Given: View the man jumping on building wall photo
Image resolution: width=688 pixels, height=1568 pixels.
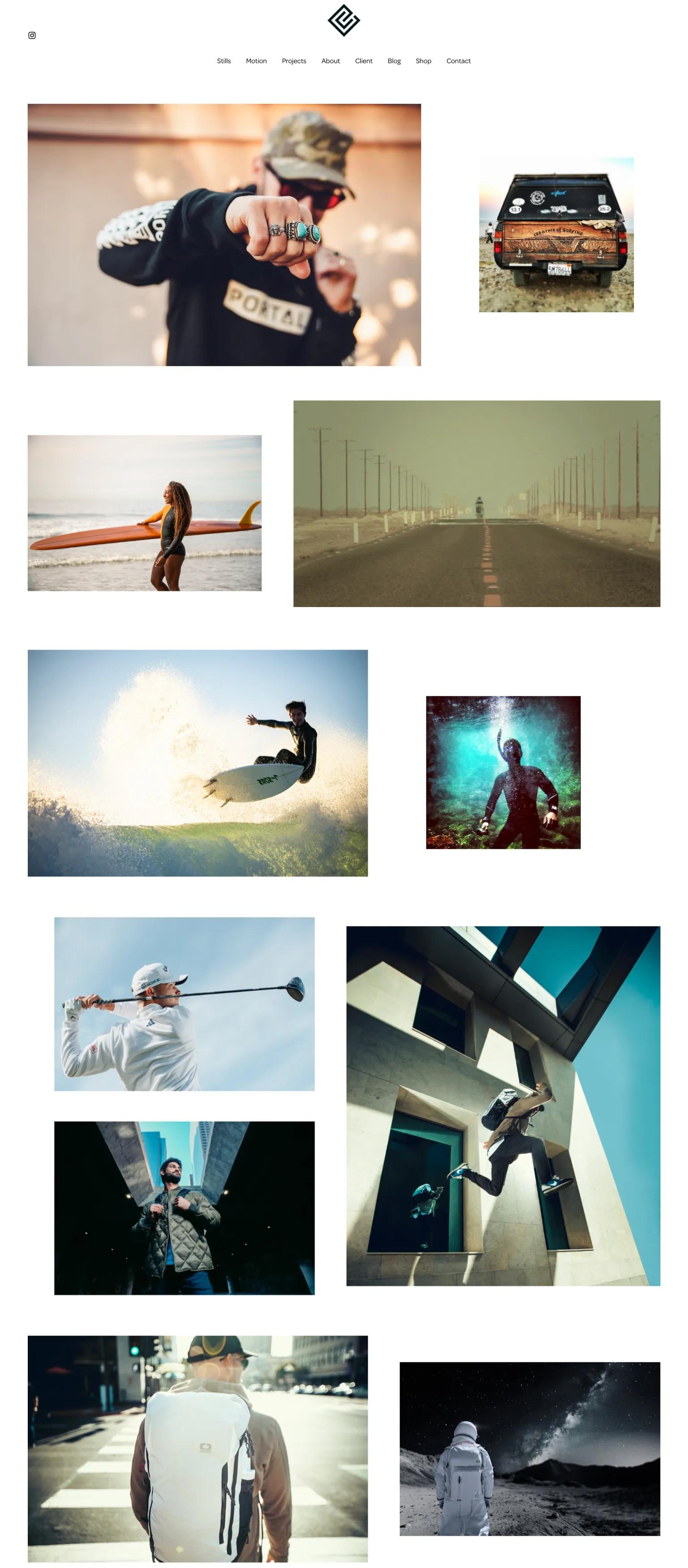Looking at the screenshot, I should coord(503,1105).
